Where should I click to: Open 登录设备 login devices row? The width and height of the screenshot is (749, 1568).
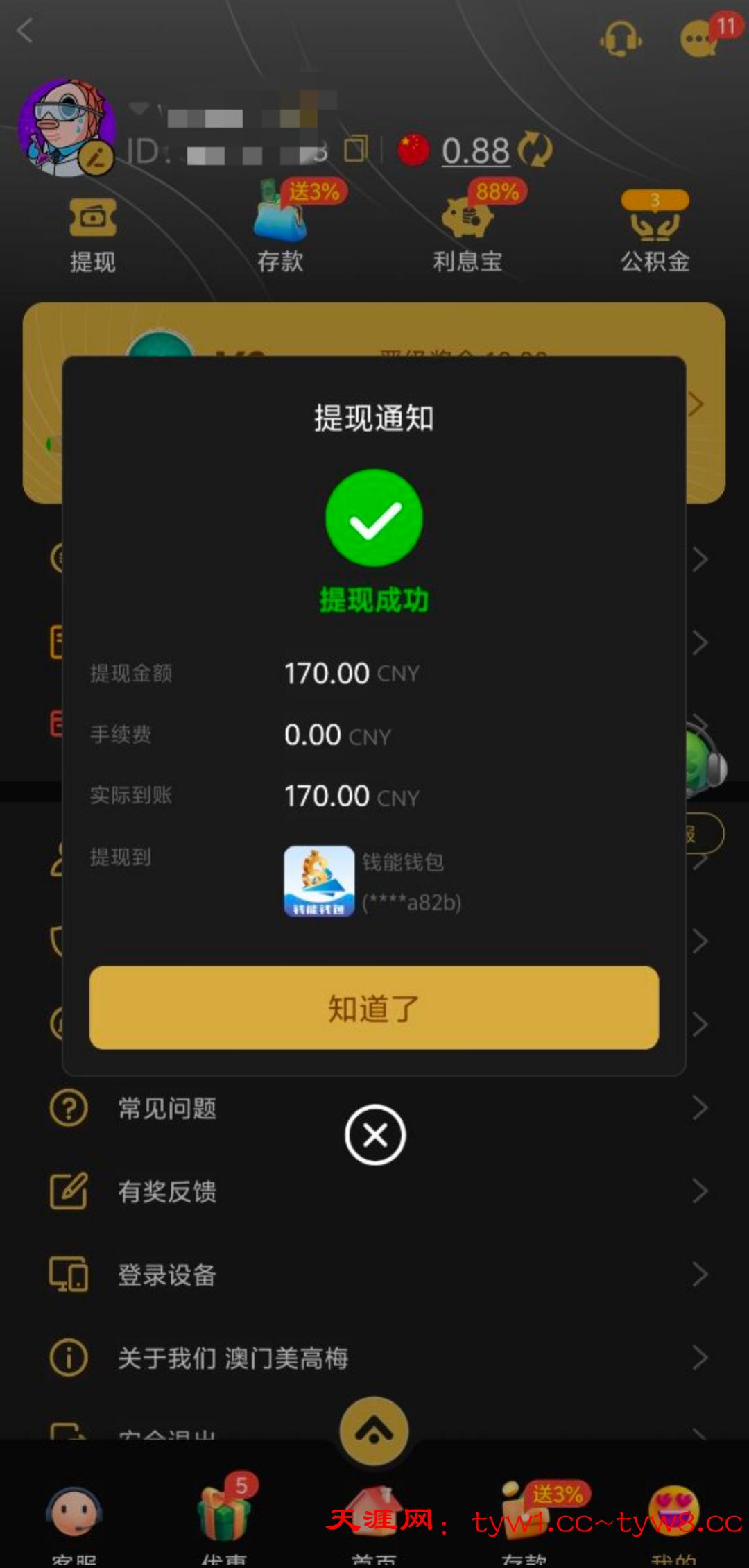coord(374,1275)
